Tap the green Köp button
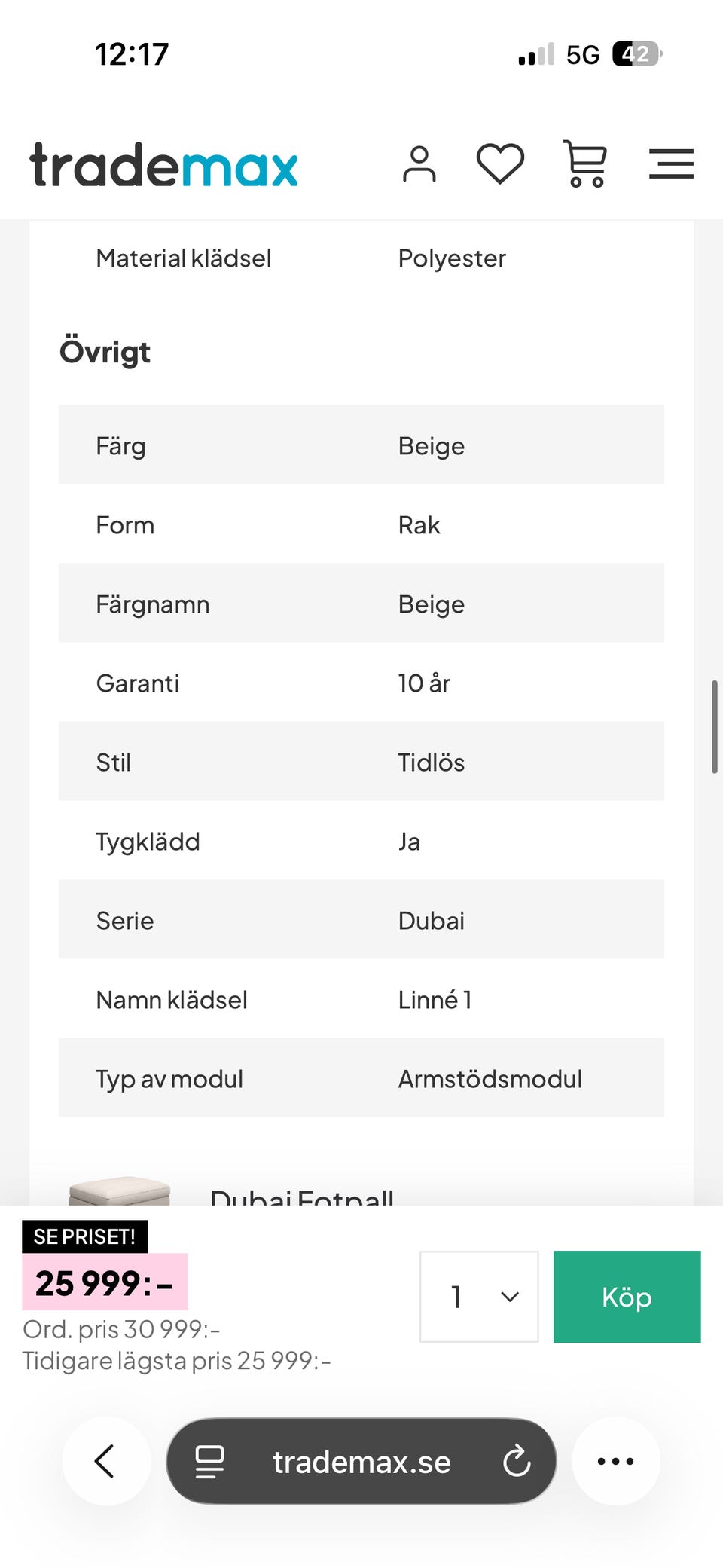The height and width of the screenshot is (1568, 723). (627, 1296)
